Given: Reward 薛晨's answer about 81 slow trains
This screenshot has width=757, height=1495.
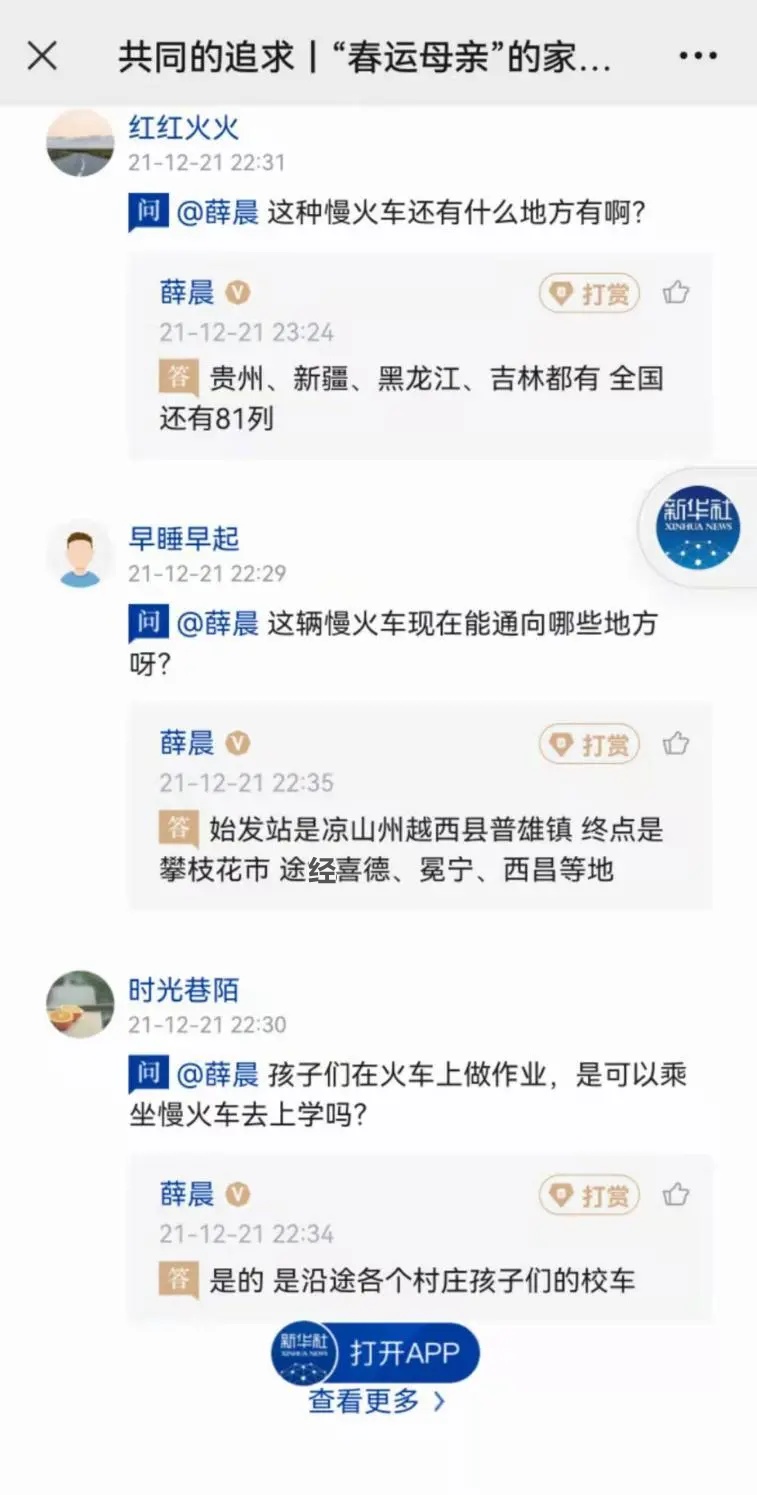Looking at the screenshot, I should 588,293.
